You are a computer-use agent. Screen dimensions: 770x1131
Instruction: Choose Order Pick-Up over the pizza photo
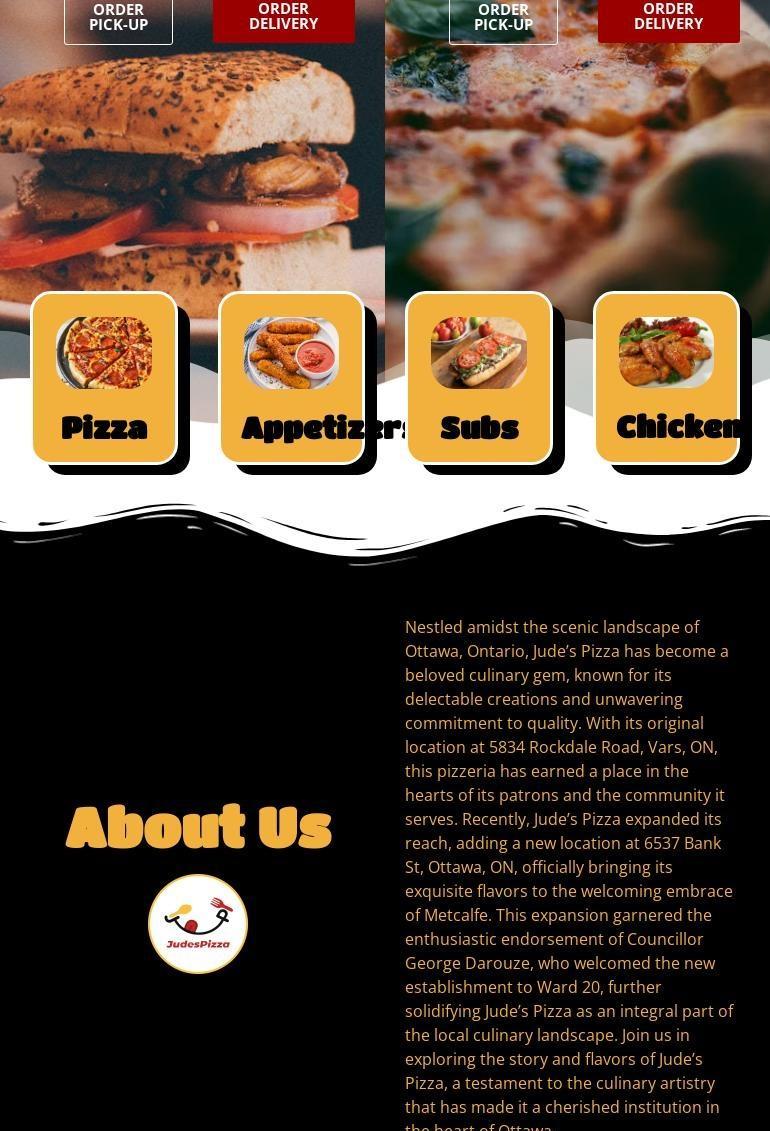tap(503, 18)
